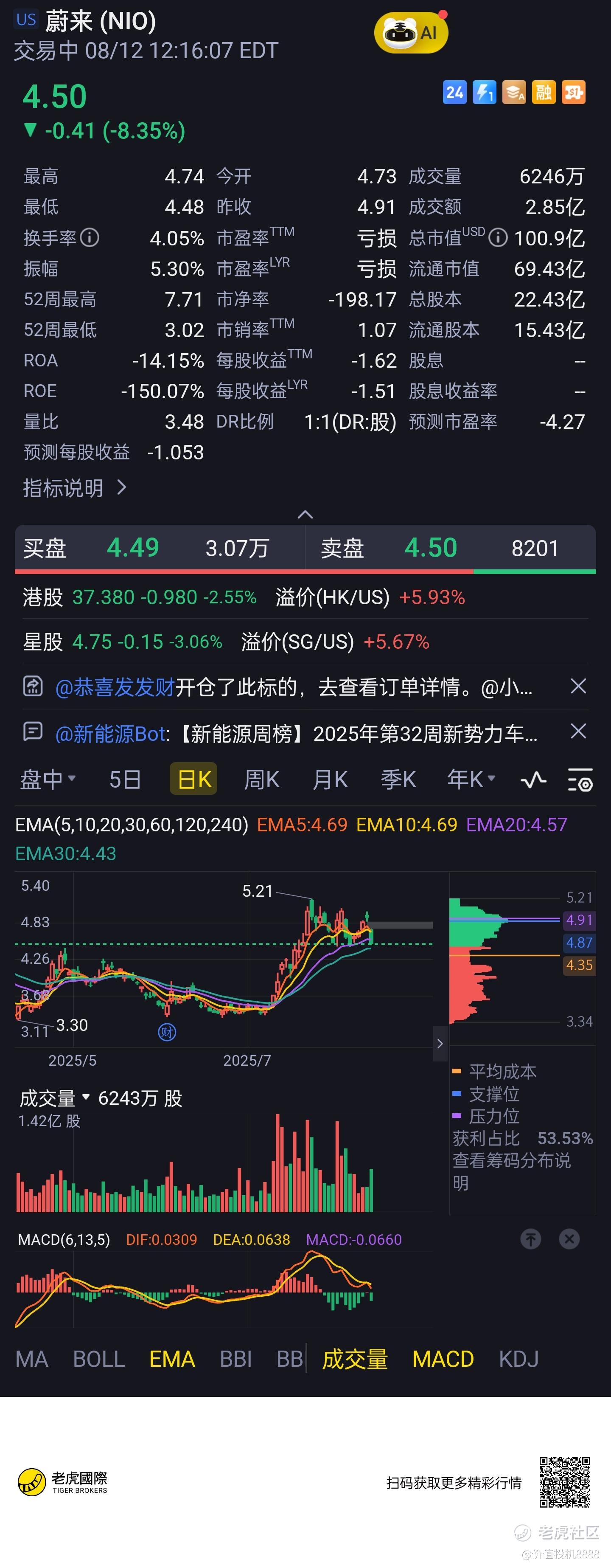Viewport: 611px width, 1568px height.
Task: Open the 成交量 indicator dropdown
Action: [x=55, y=1098]
